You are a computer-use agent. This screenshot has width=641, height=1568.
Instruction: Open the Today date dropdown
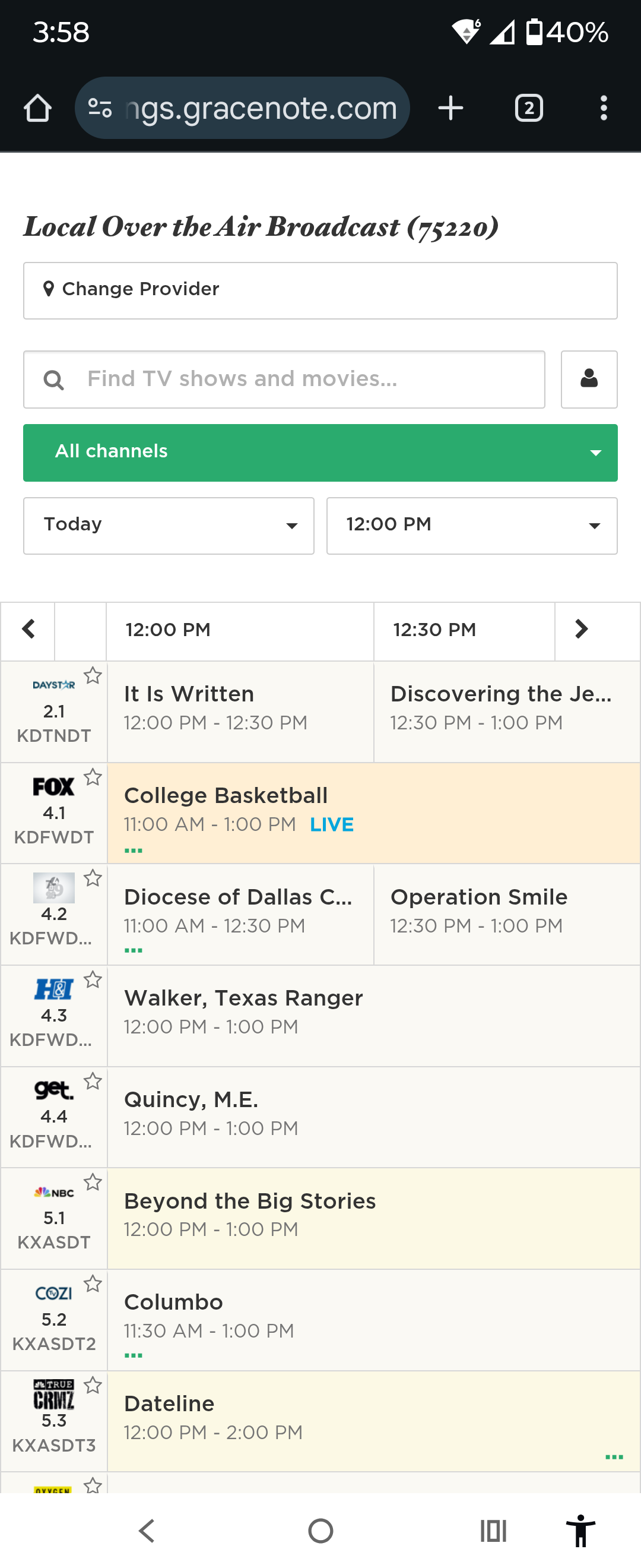(169, 525)
